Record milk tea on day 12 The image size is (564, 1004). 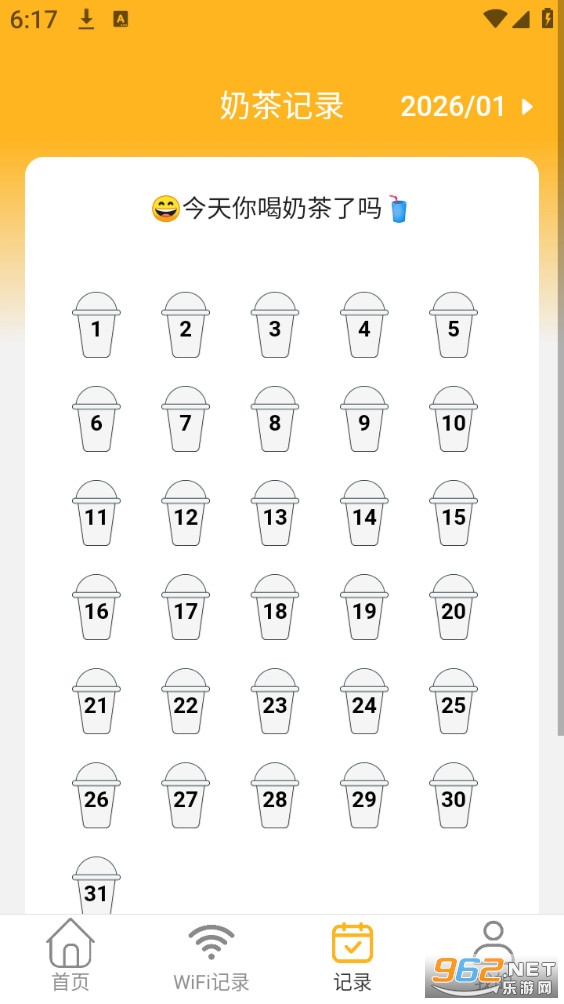pyautogui.click(x=186, y=513)
